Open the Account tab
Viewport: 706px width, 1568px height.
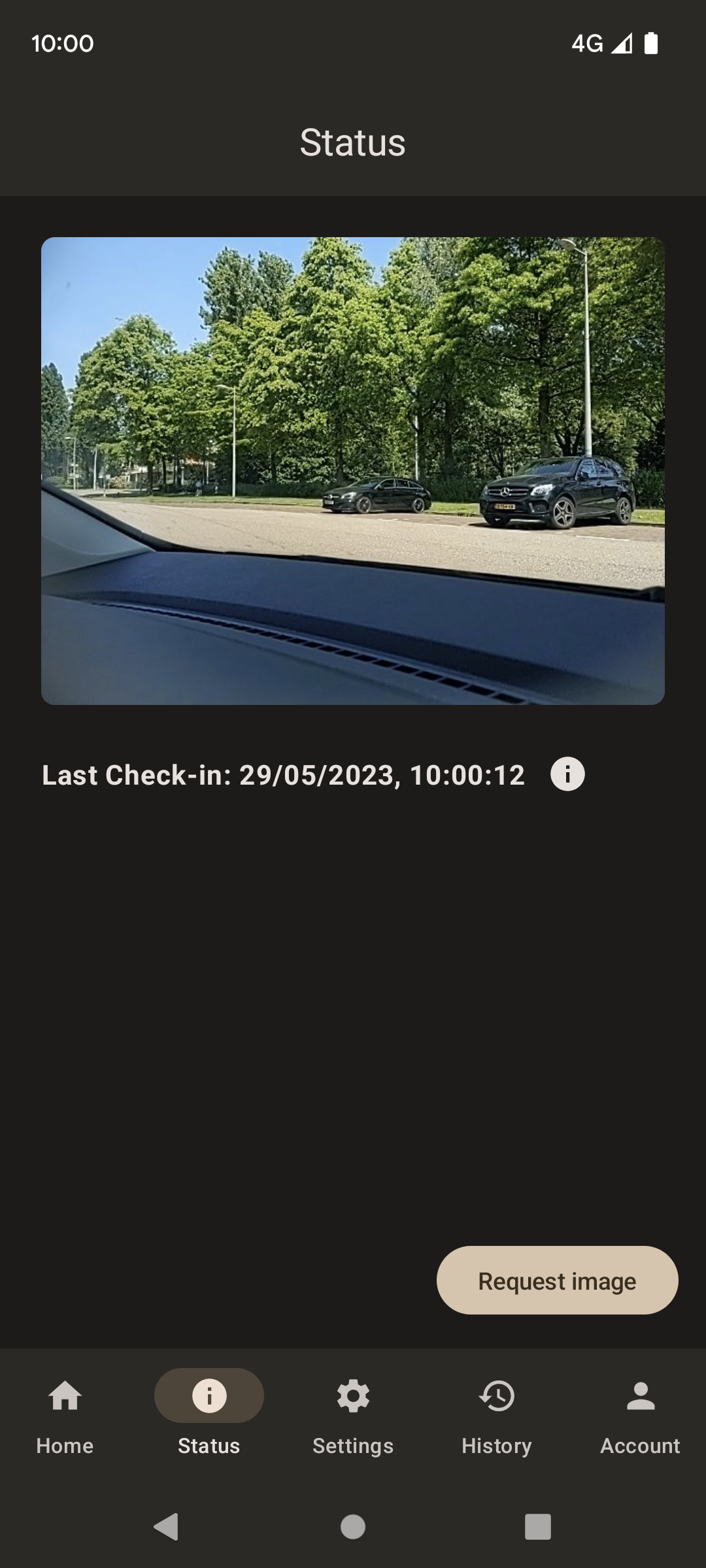coord(641,1411)
